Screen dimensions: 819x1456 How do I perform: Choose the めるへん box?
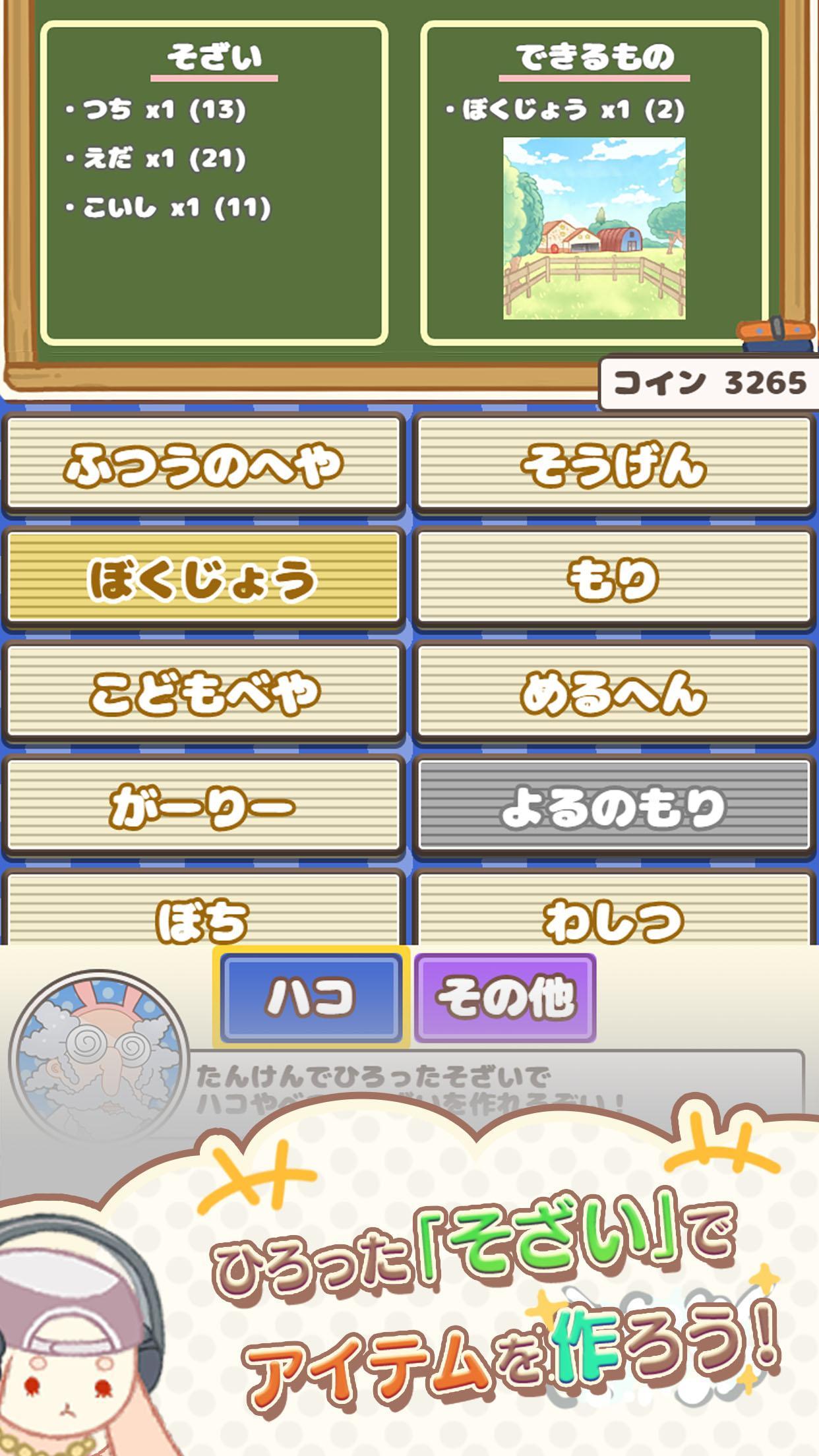614,692
